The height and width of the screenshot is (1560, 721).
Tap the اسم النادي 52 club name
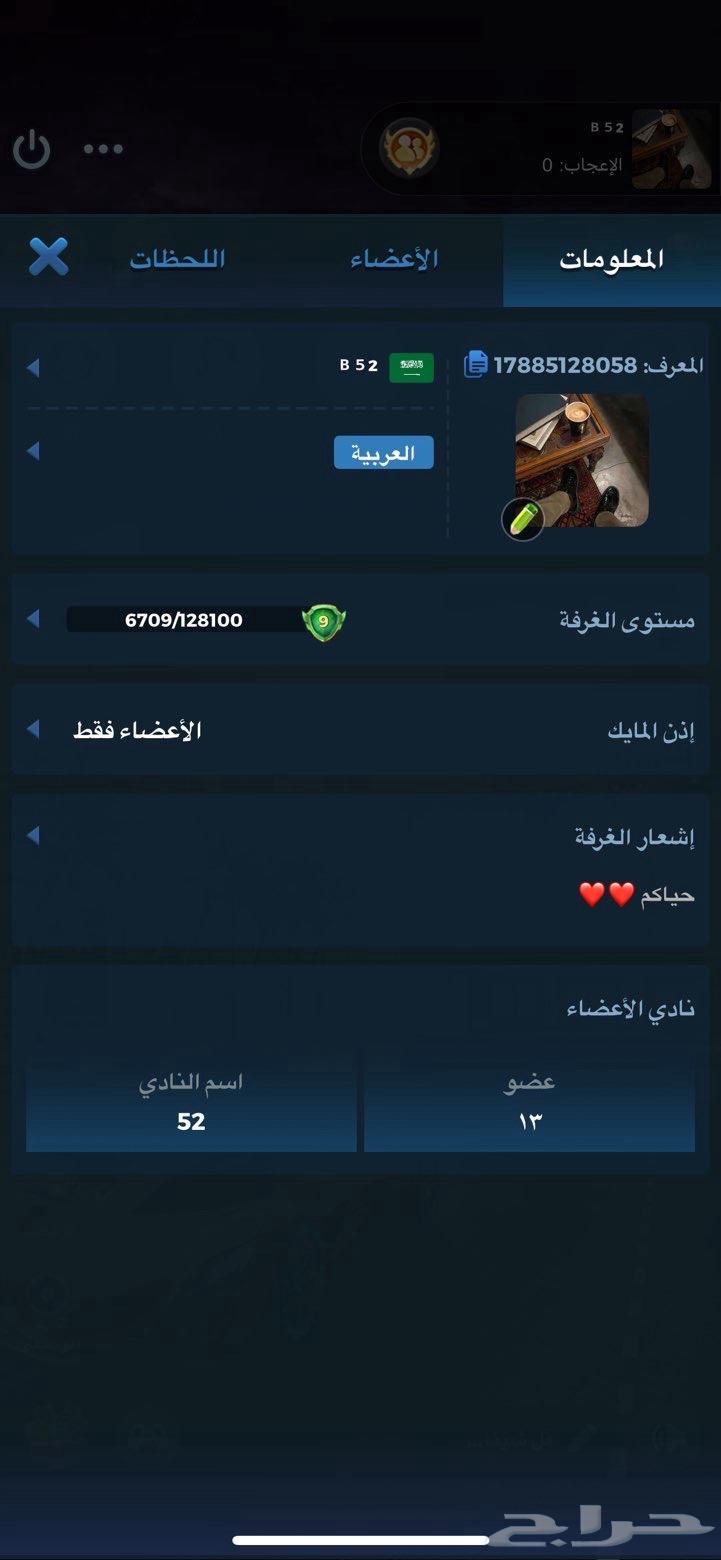pyautogui.click(x=191, y=1101)
